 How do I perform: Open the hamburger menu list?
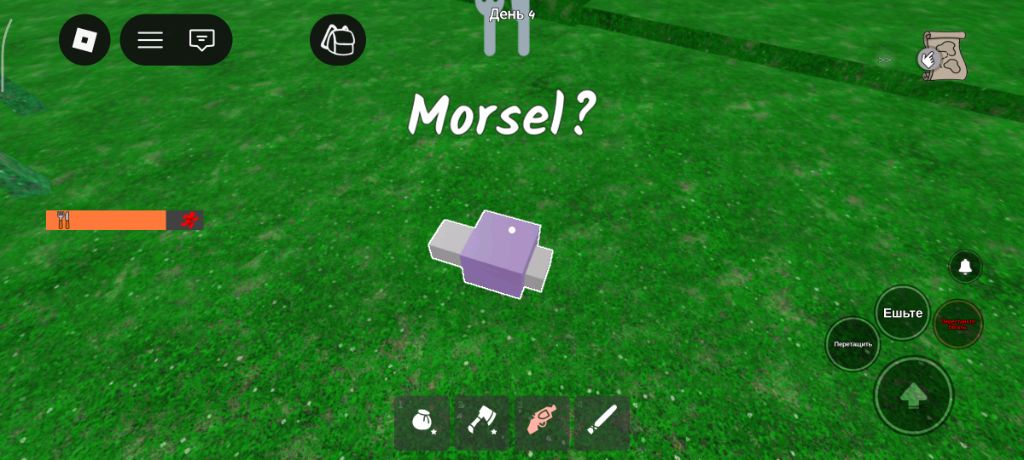[150, 40]
